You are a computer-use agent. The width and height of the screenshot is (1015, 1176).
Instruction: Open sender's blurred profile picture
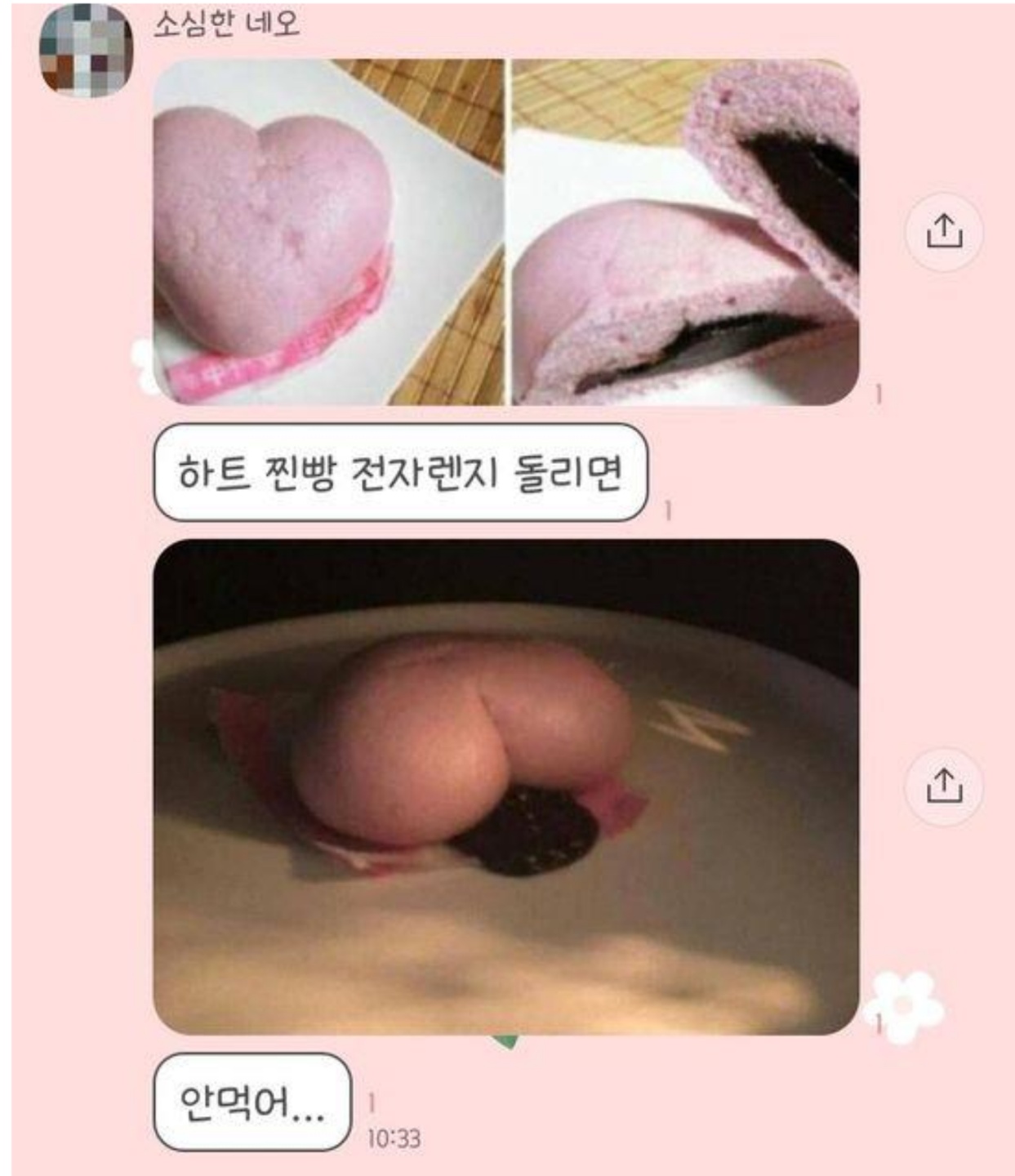[x=86, y=51]
